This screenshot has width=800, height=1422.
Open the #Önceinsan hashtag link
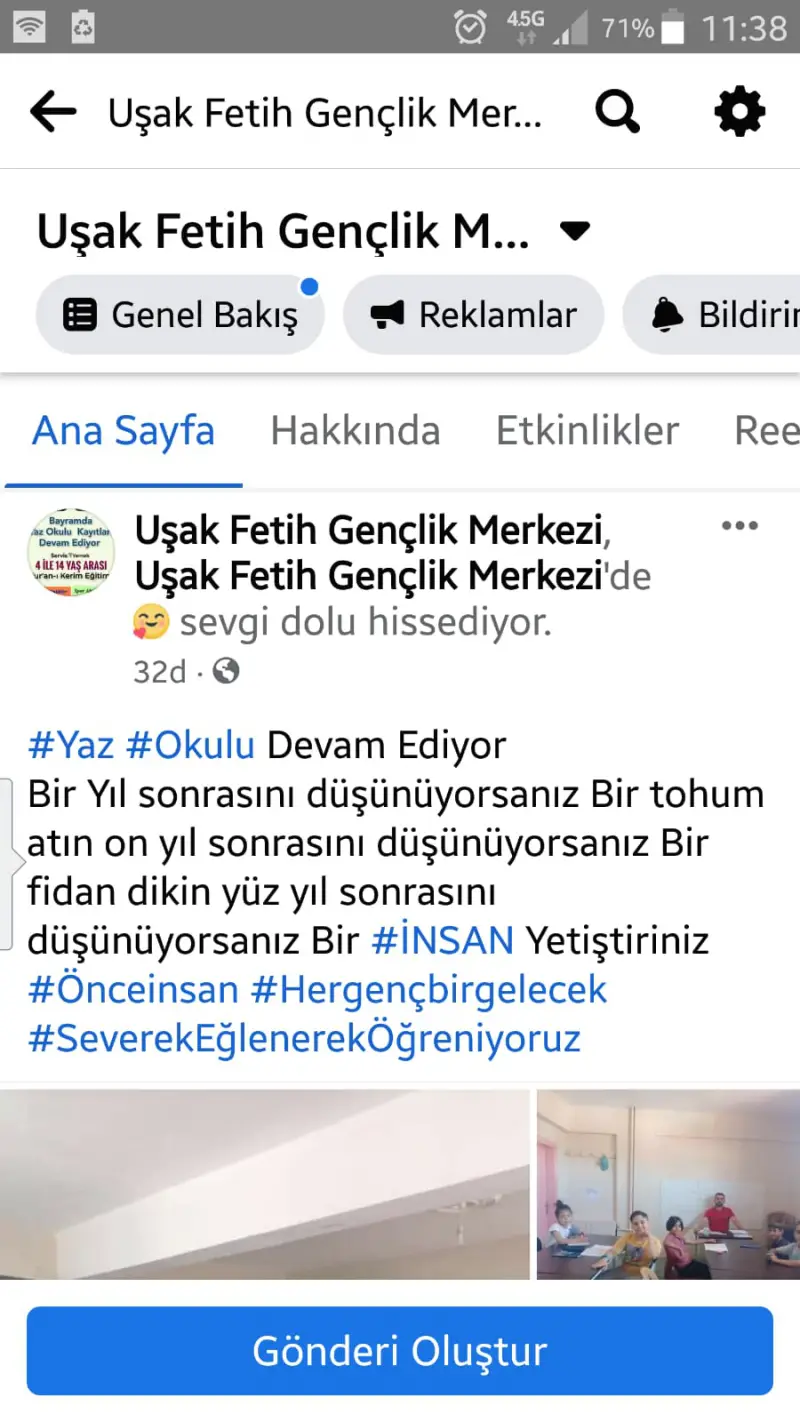133,990
